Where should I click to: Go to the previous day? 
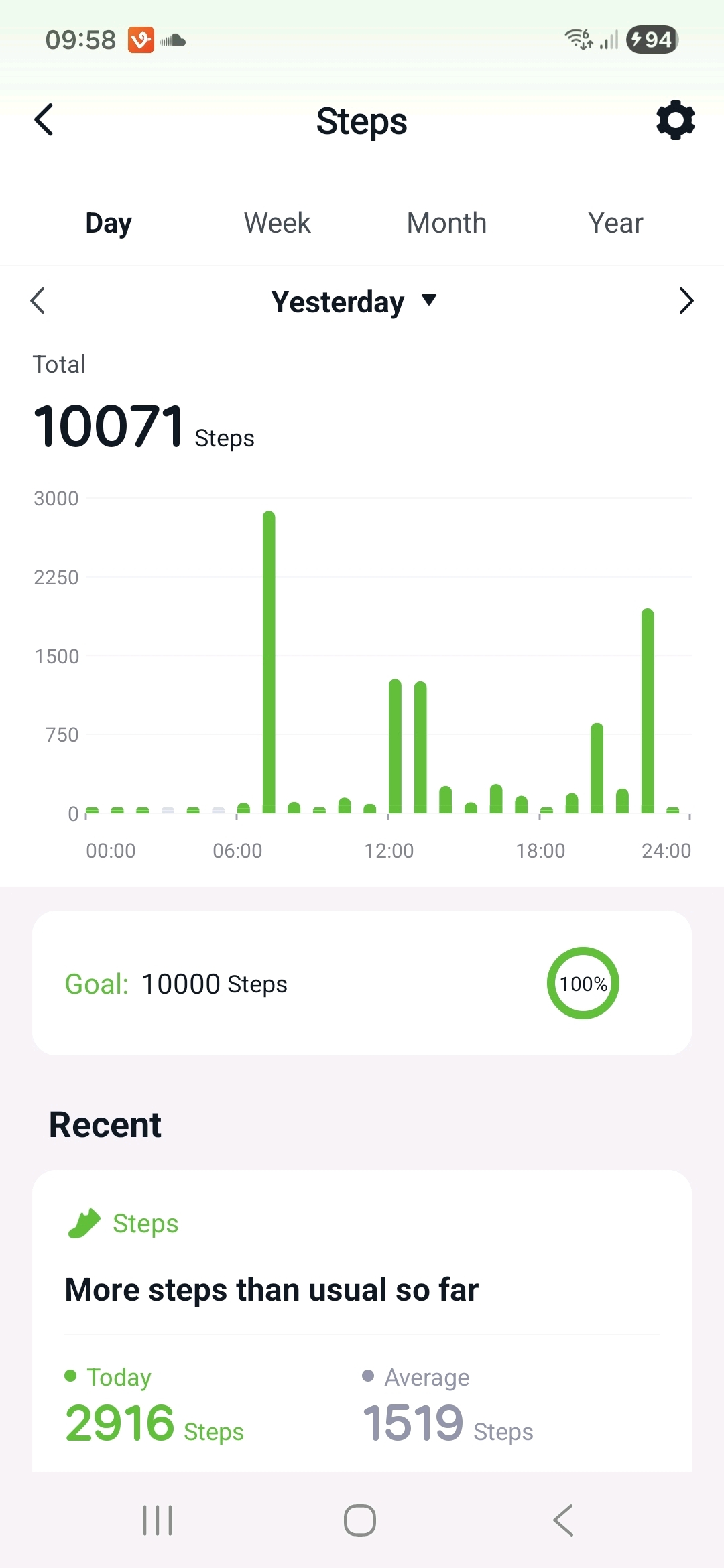38,301
